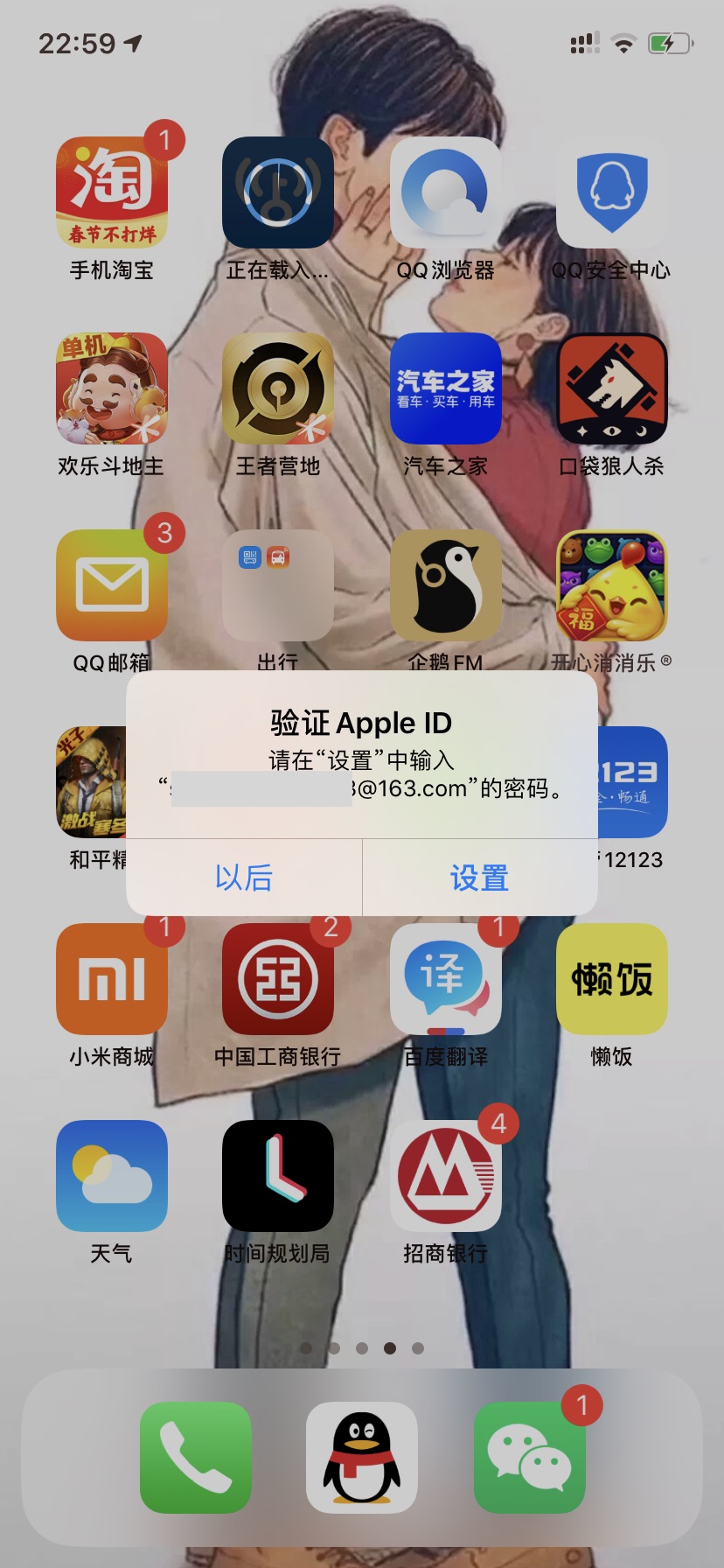
Task: Tap 设置 in the Apple ID dialog
Action: (x=479, y=878)
